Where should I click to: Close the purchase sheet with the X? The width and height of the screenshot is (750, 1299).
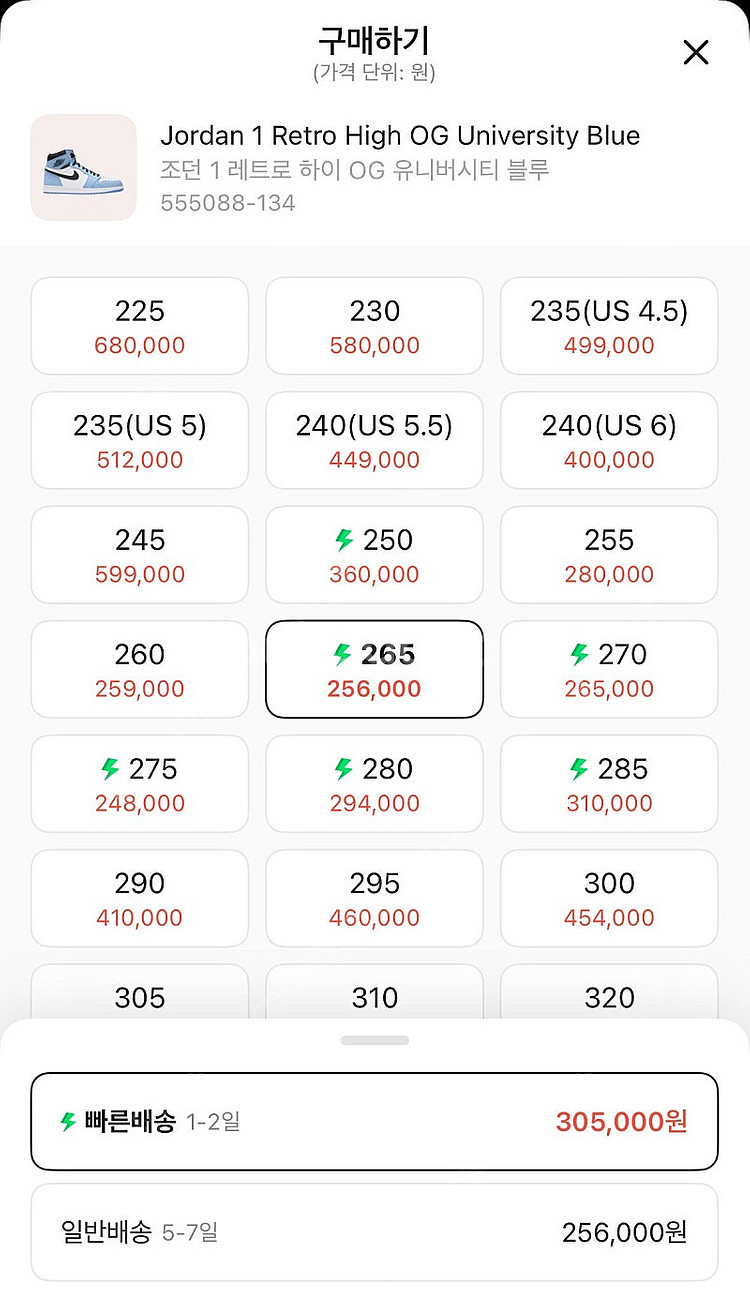[x=695, y=53]
